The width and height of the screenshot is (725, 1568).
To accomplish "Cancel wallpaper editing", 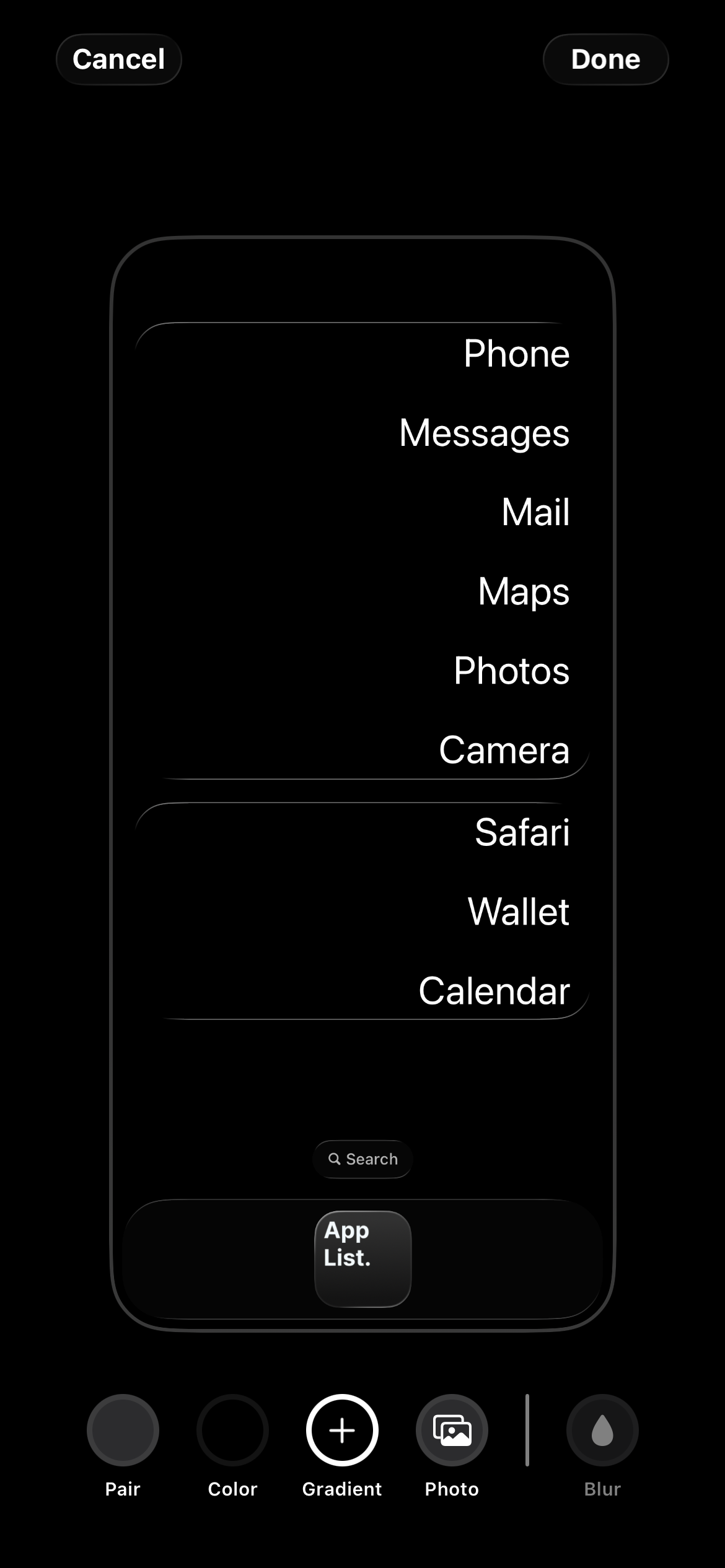I will 118,59.
